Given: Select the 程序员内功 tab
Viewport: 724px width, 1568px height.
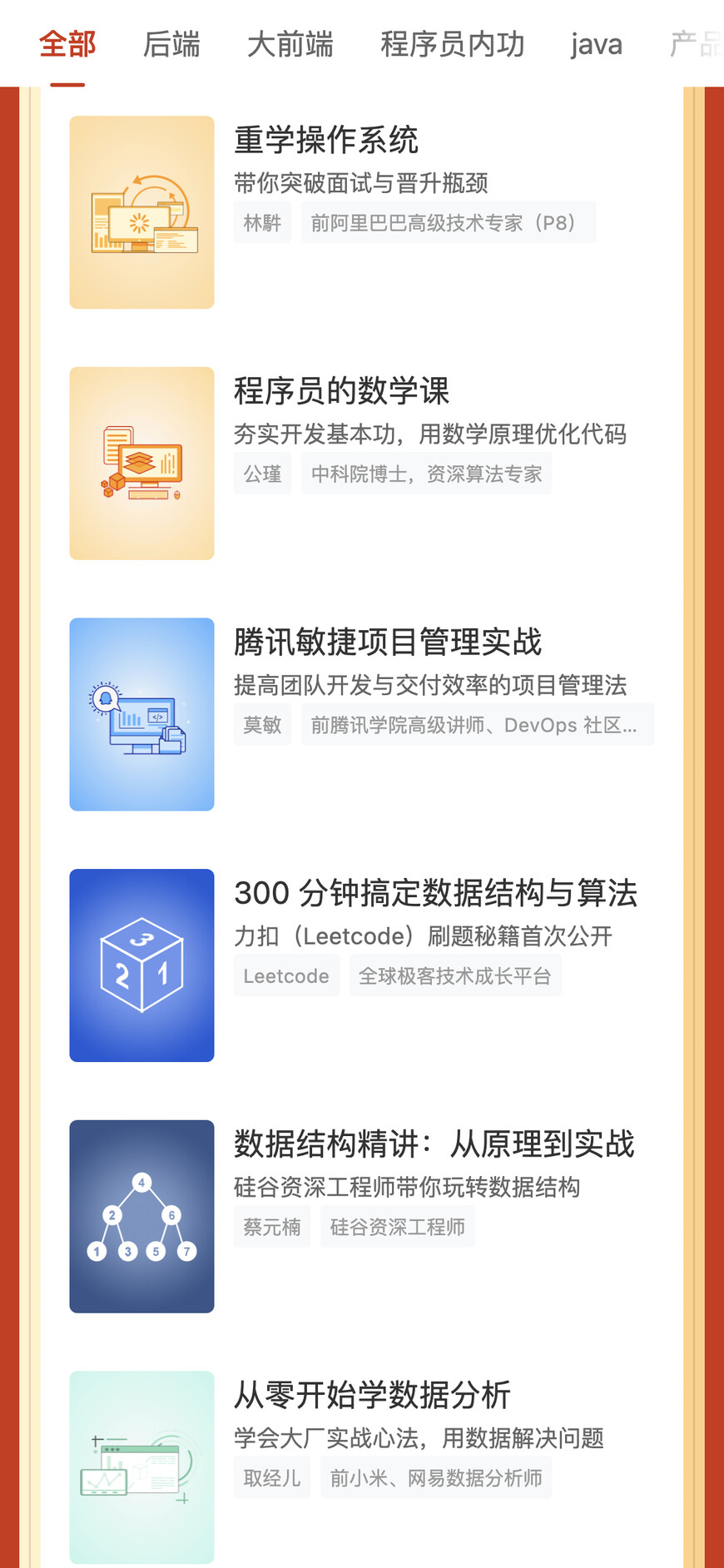Looking at the screenshot, I should click(452, 44).
